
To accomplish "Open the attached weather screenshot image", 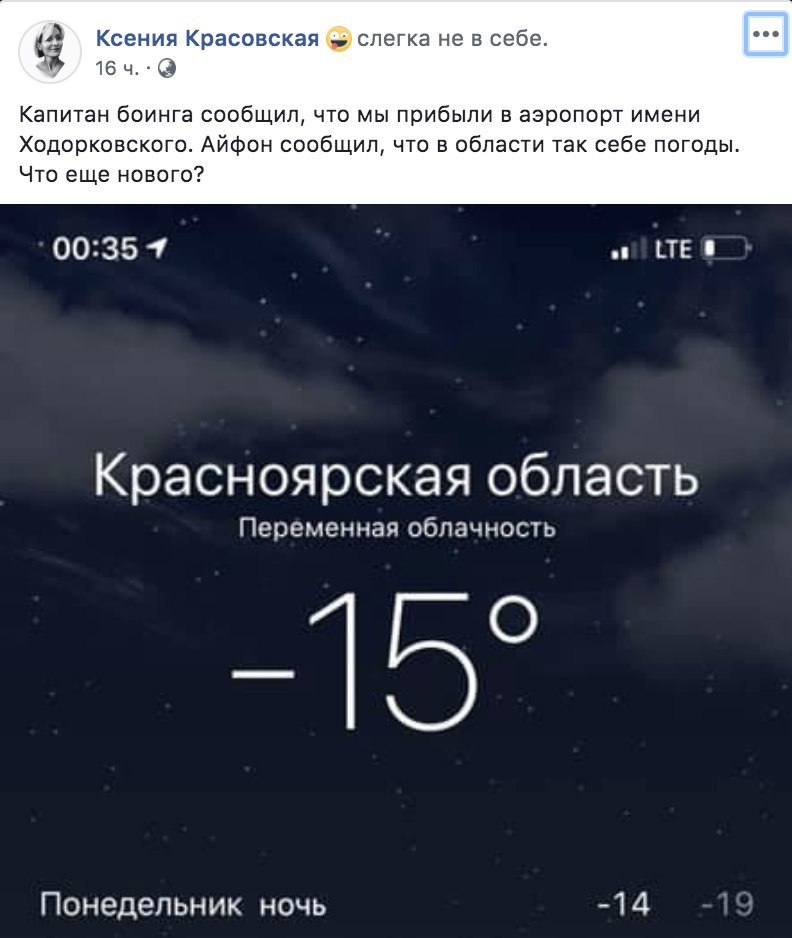I will (396, 570).
